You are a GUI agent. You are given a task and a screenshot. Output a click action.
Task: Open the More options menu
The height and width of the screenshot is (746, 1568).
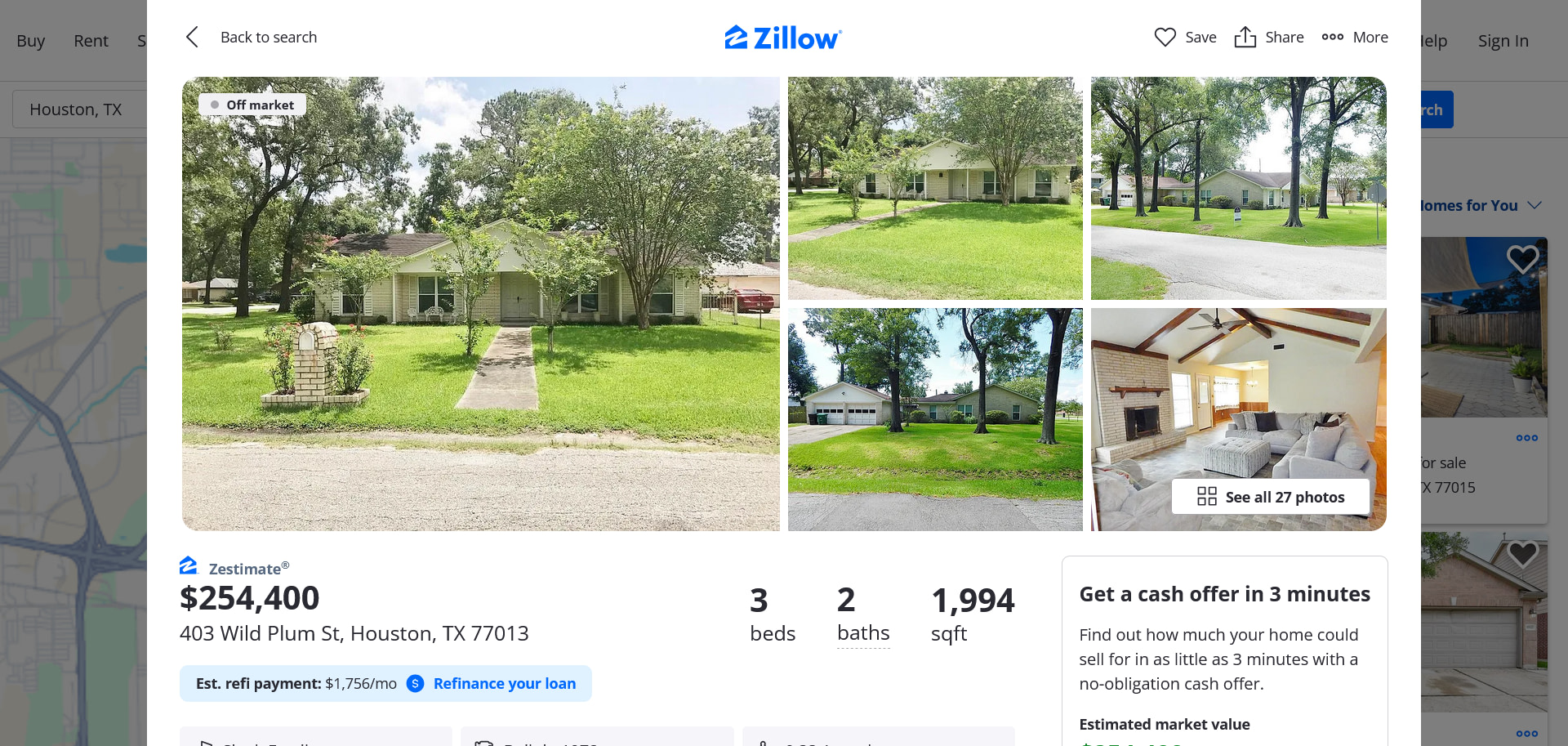point(1355,38)
